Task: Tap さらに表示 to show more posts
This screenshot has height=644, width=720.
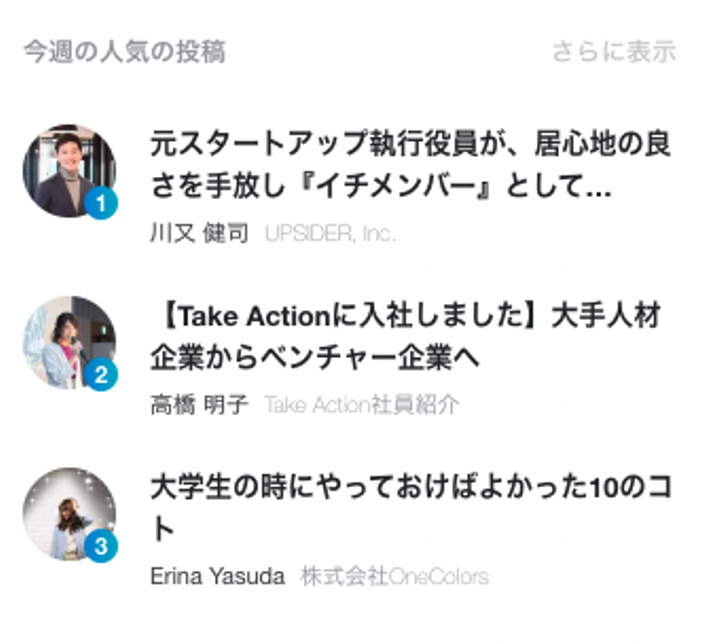Action: (614, 51)
